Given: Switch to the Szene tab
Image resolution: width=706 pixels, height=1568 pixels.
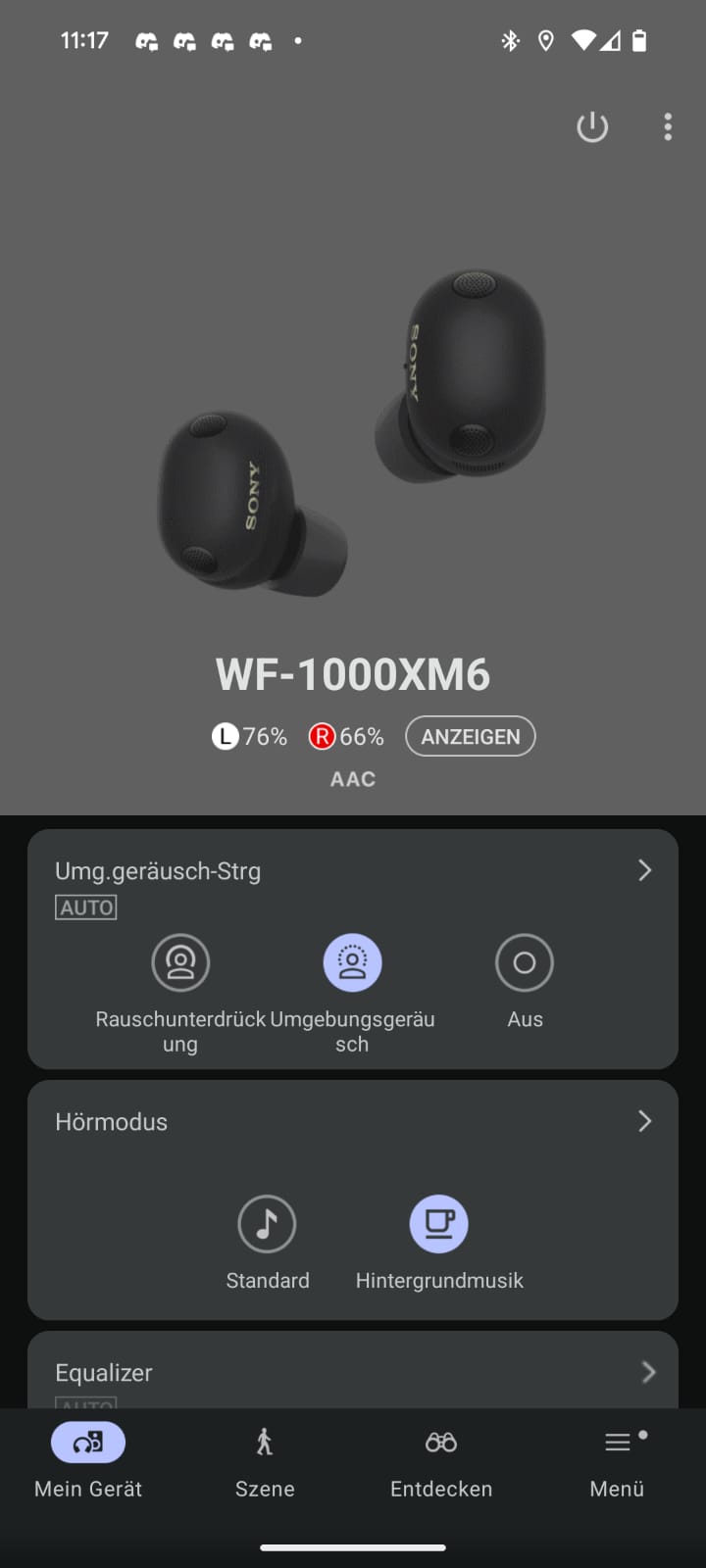Looking at the screenshot, I should 265,1460.
